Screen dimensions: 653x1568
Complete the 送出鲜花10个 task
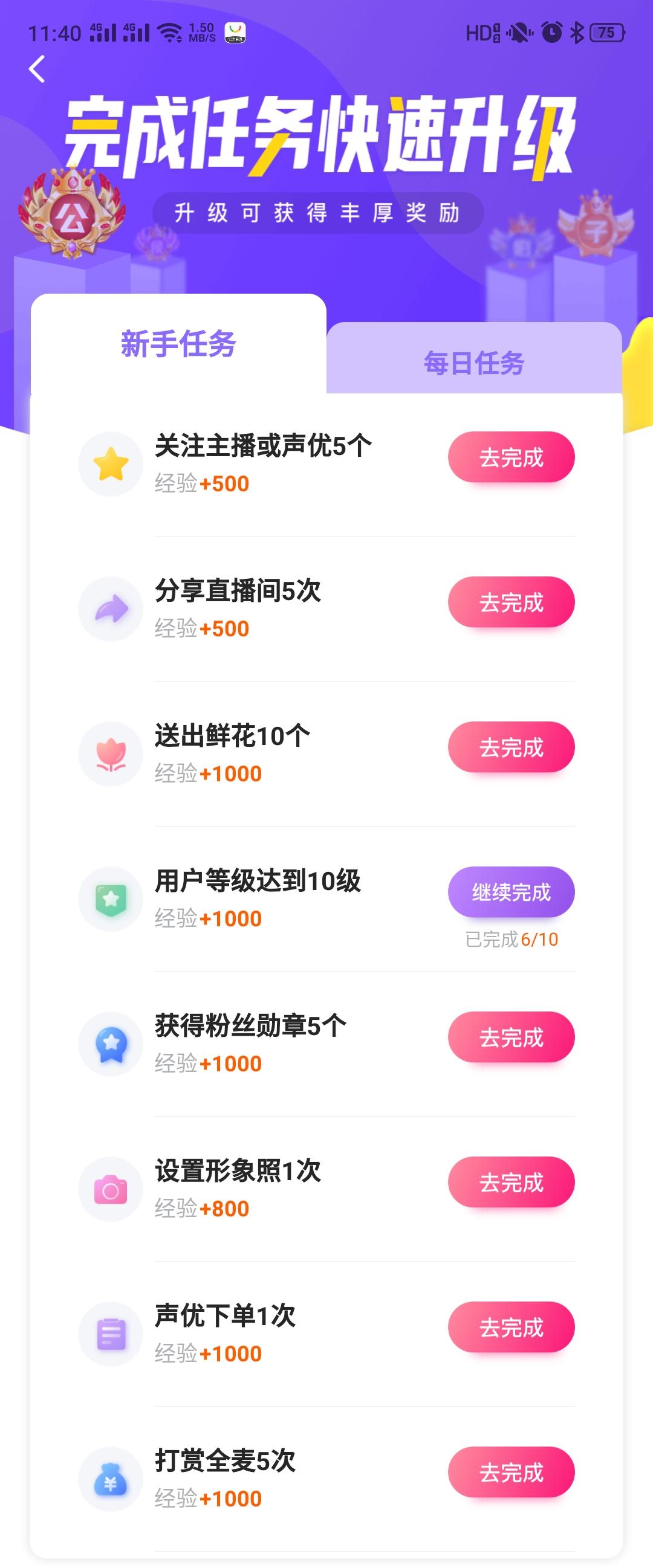511,747
